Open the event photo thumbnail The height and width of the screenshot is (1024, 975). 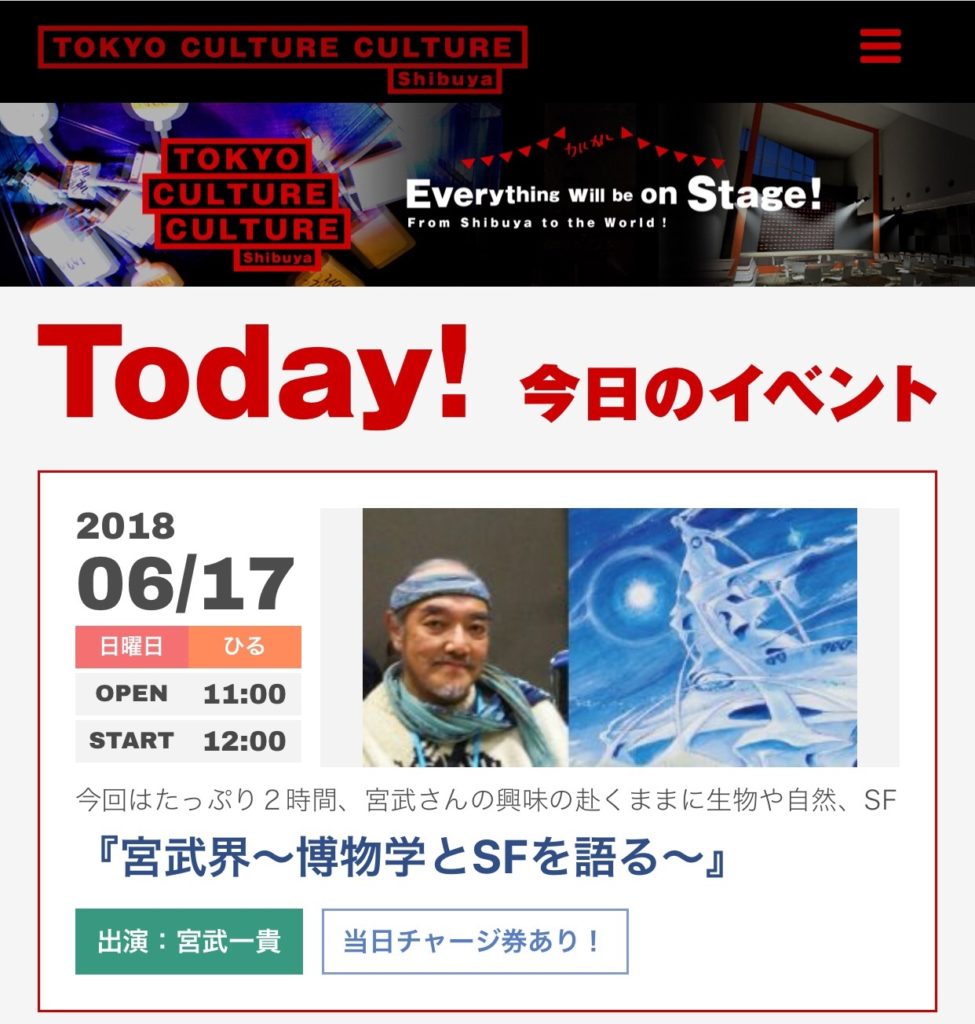click(x=609, y=637)
